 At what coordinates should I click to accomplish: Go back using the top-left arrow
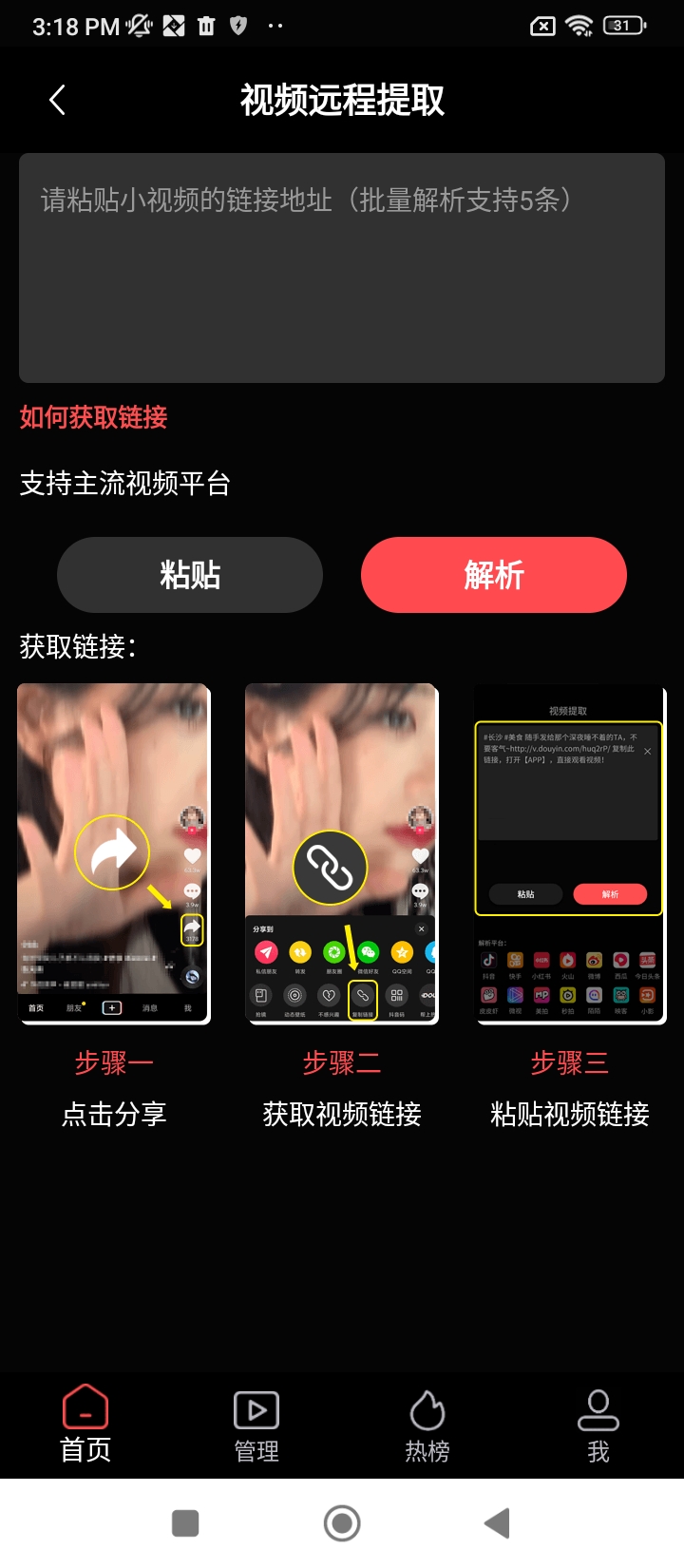[57, 100]
